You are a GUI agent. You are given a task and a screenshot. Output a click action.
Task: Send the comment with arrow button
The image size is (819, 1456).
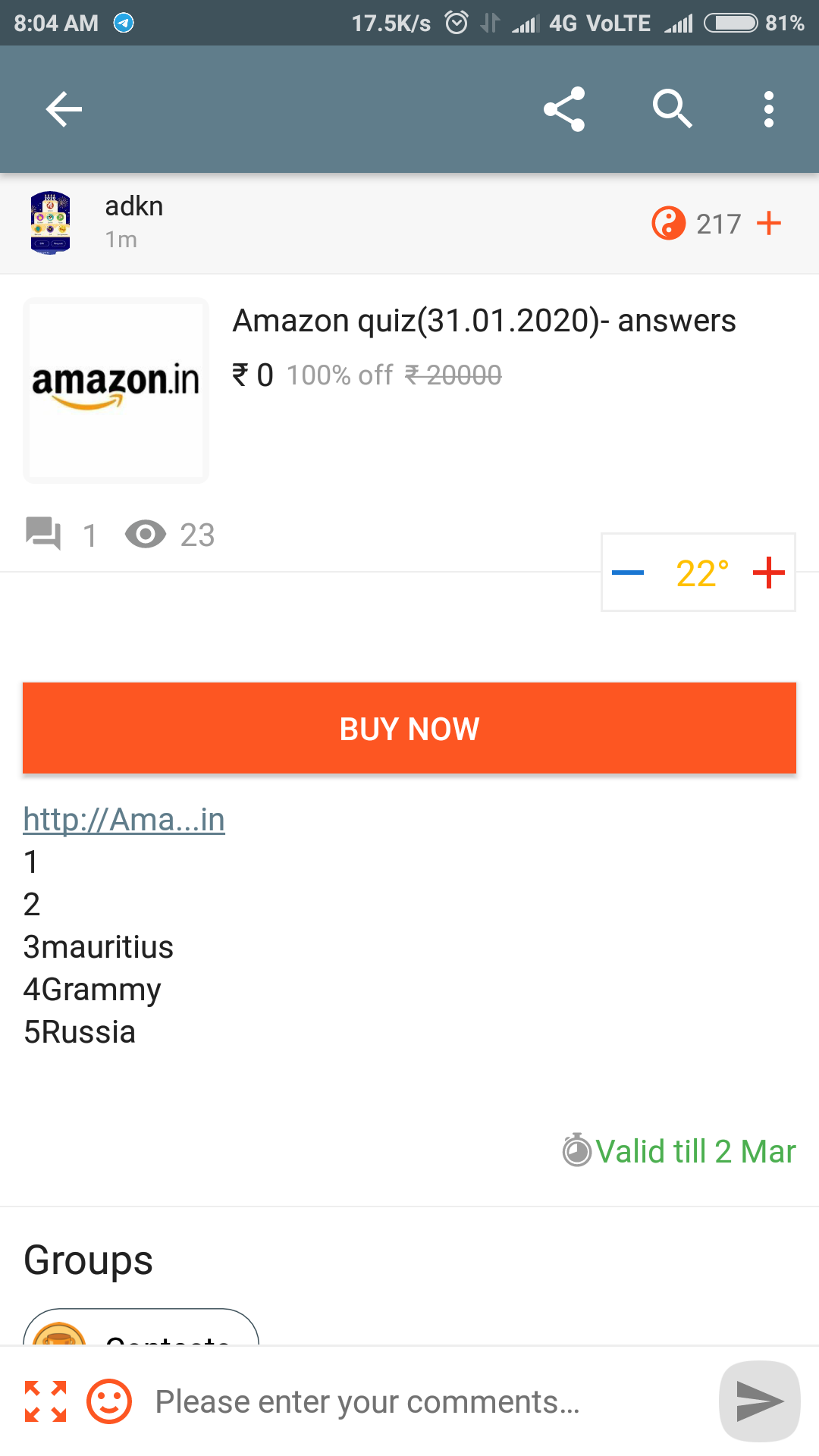click(x=759, y=1401)
